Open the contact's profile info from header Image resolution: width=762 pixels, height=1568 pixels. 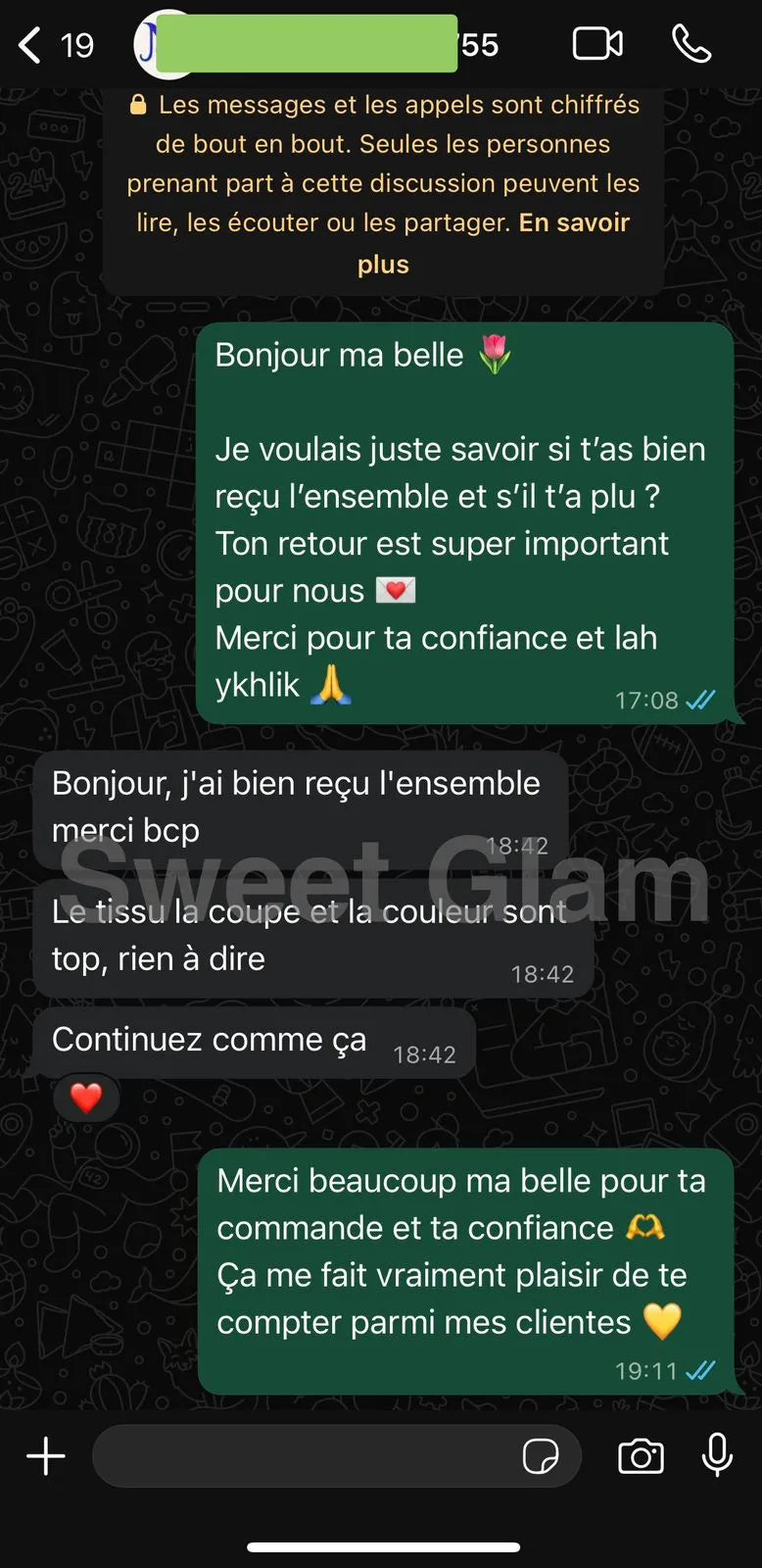coord(313,44)
